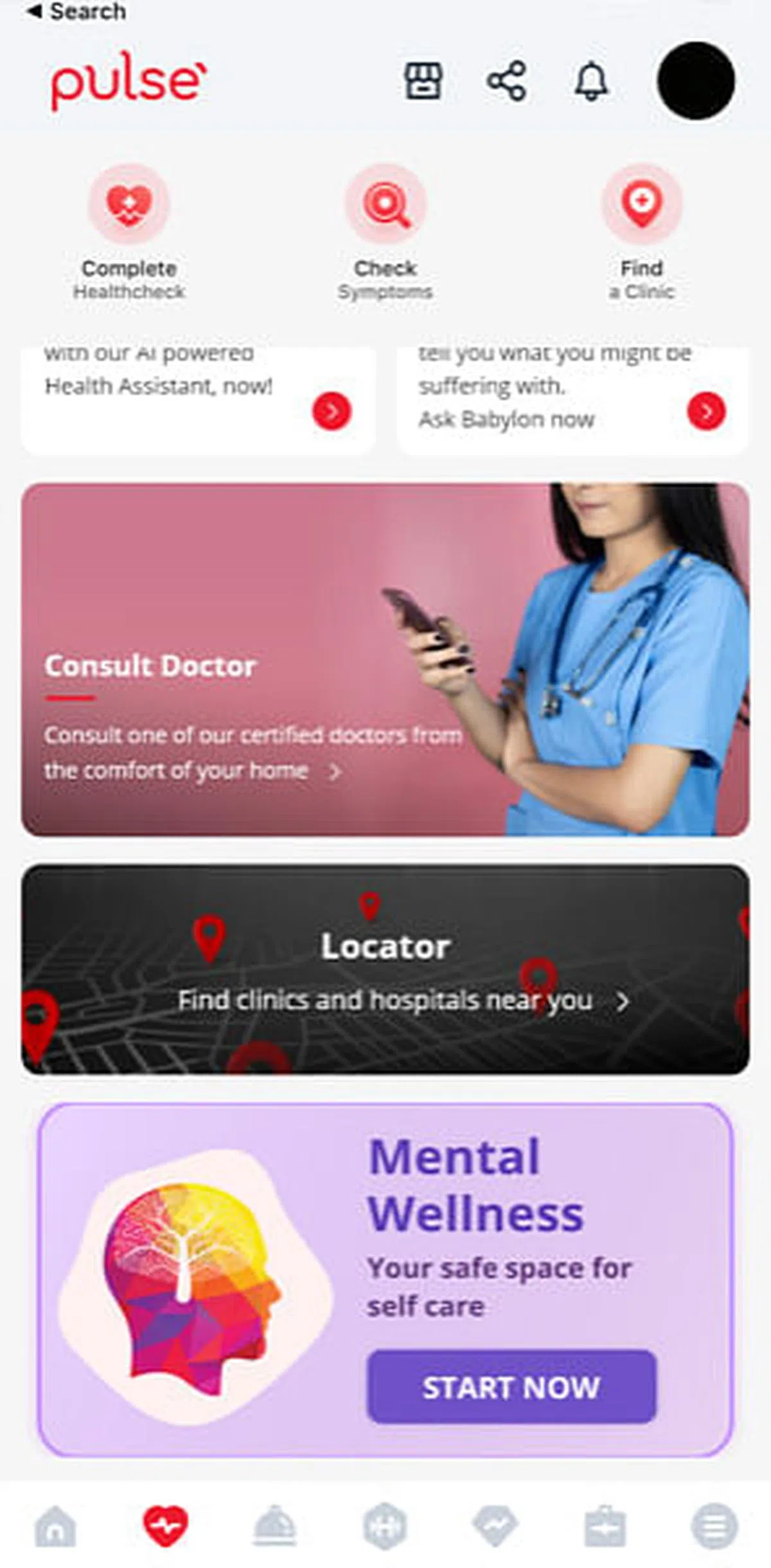Screen dimensions: 771x1568
Task: Tap arrow on Health Assistant card
Action: 332,411
